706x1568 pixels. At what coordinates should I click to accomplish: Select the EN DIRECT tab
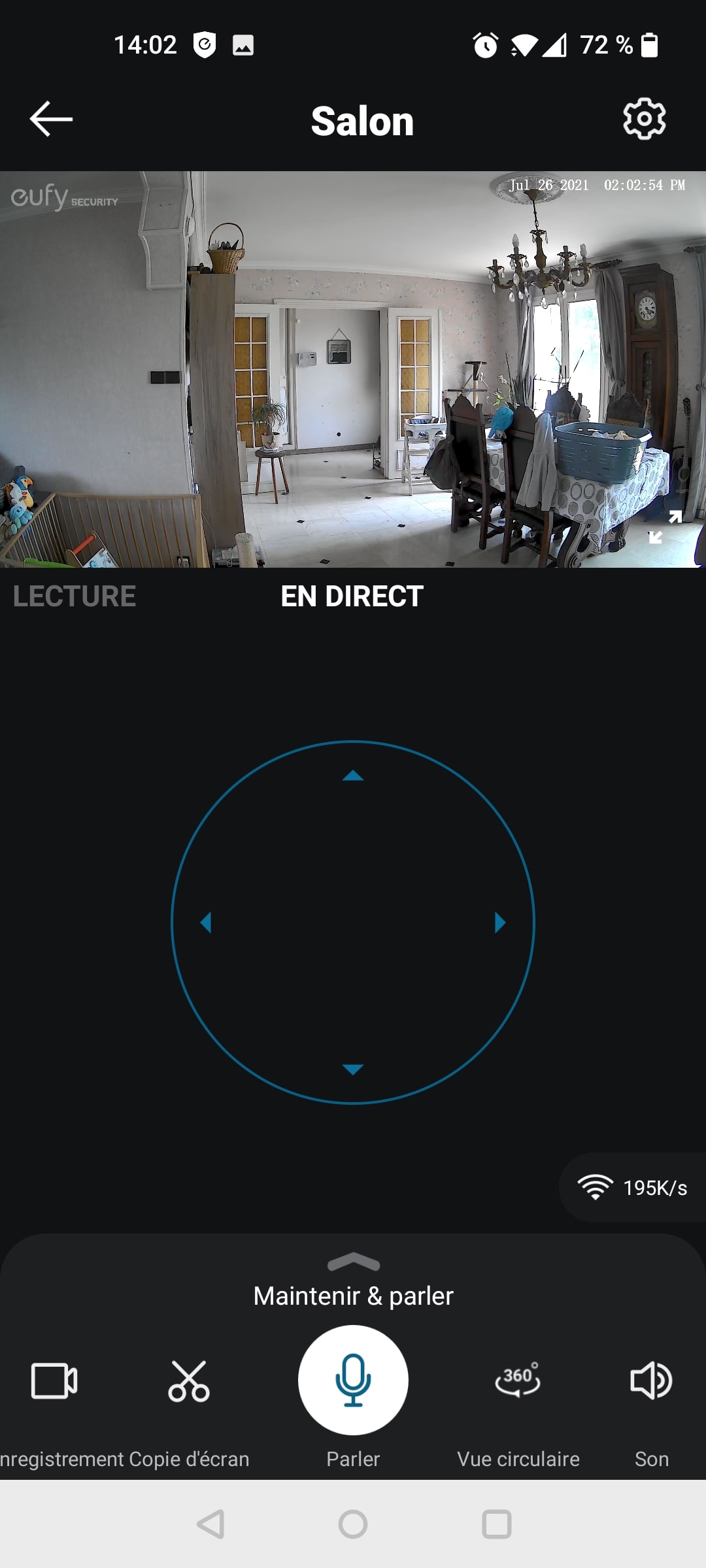[352, 596]
